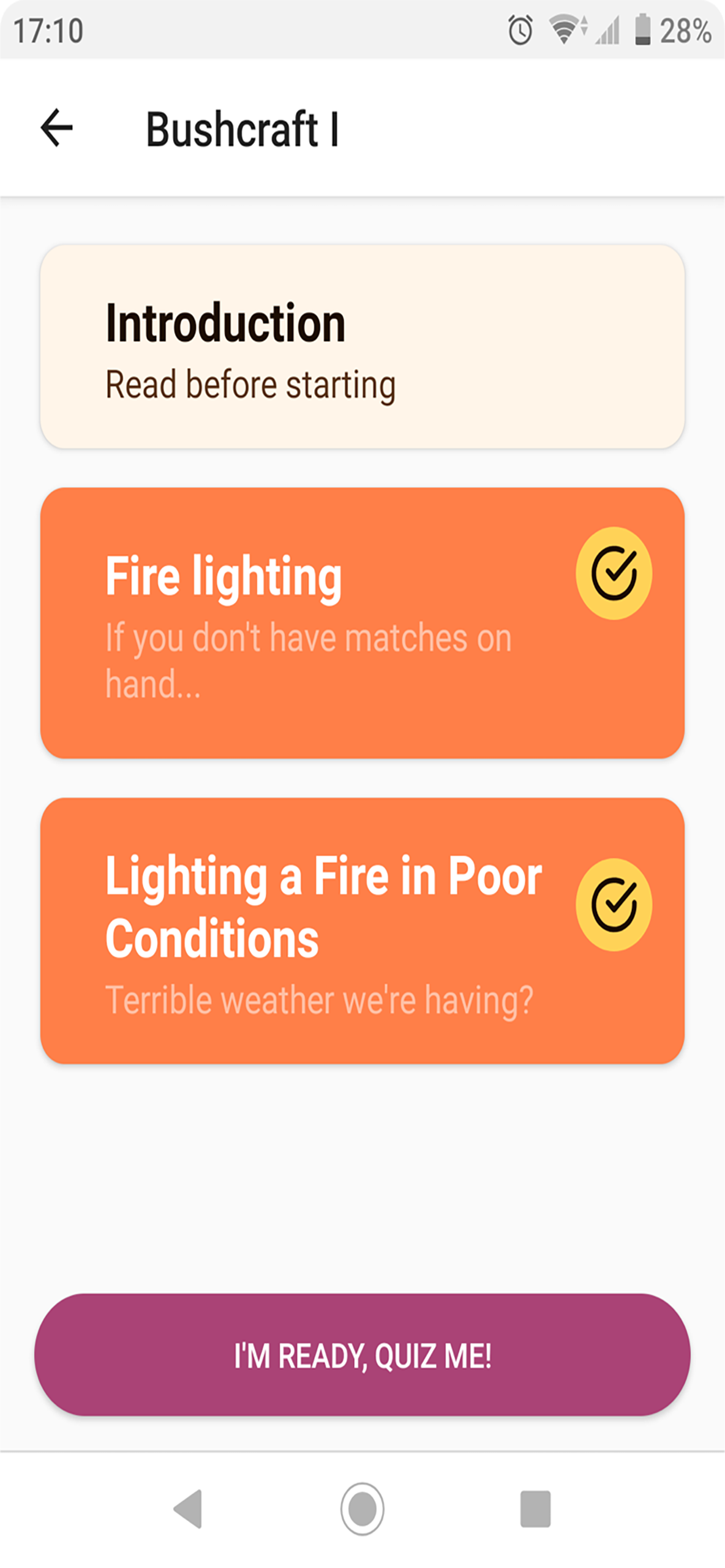Tap the system home button
725x1568 pixels.
click(x=362, y=1509)
